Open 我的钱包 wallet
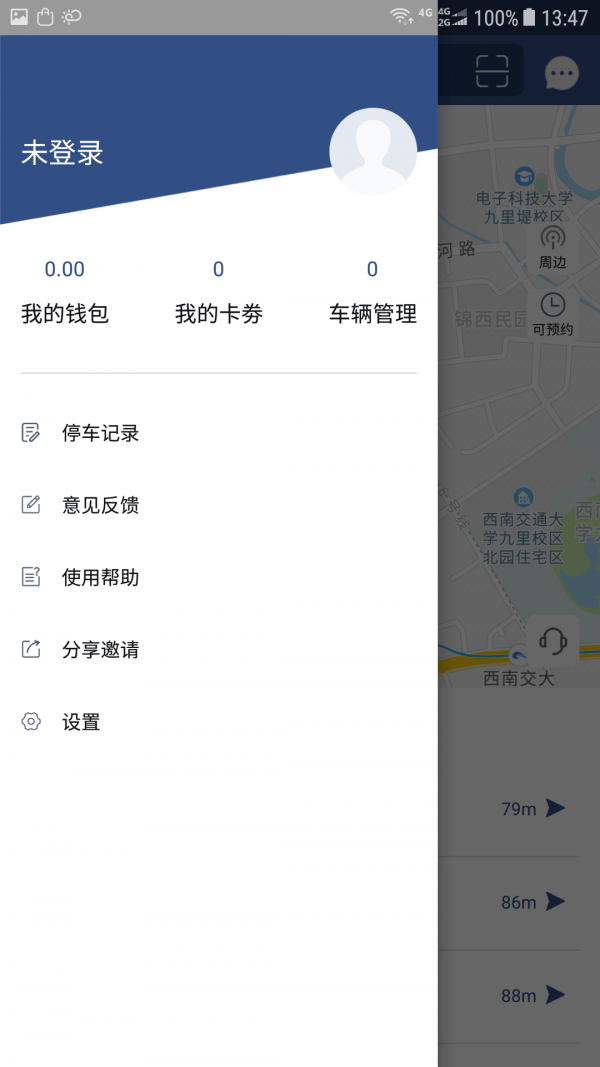Screen dimensions: 600x1067 (65, 313)
